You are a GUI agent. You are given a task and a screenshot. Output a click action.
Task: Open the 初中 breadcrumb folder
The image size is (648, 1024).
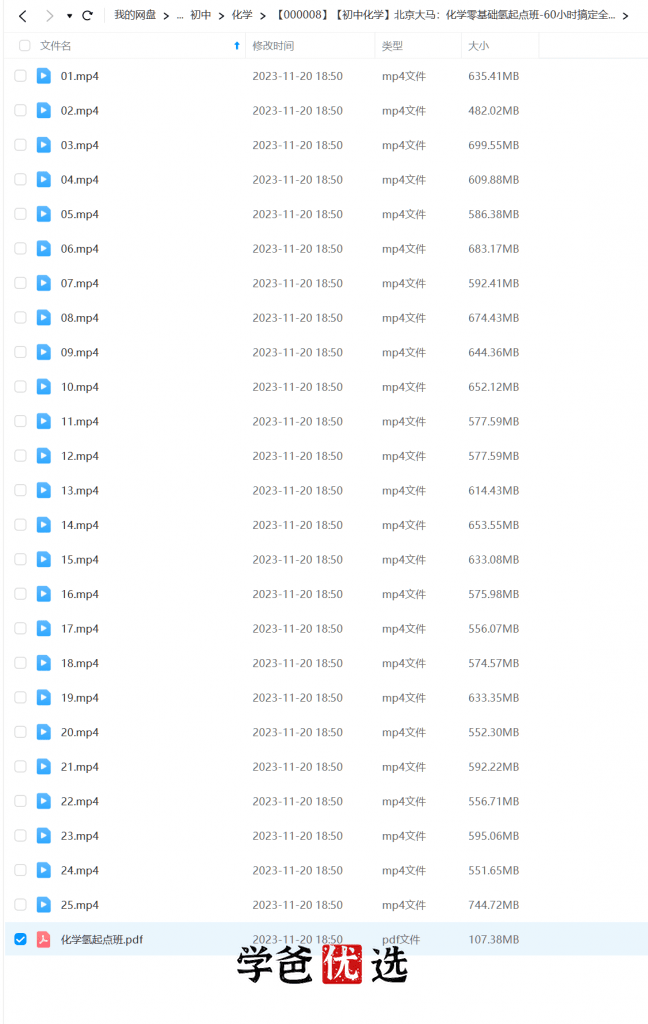point(201,15)
